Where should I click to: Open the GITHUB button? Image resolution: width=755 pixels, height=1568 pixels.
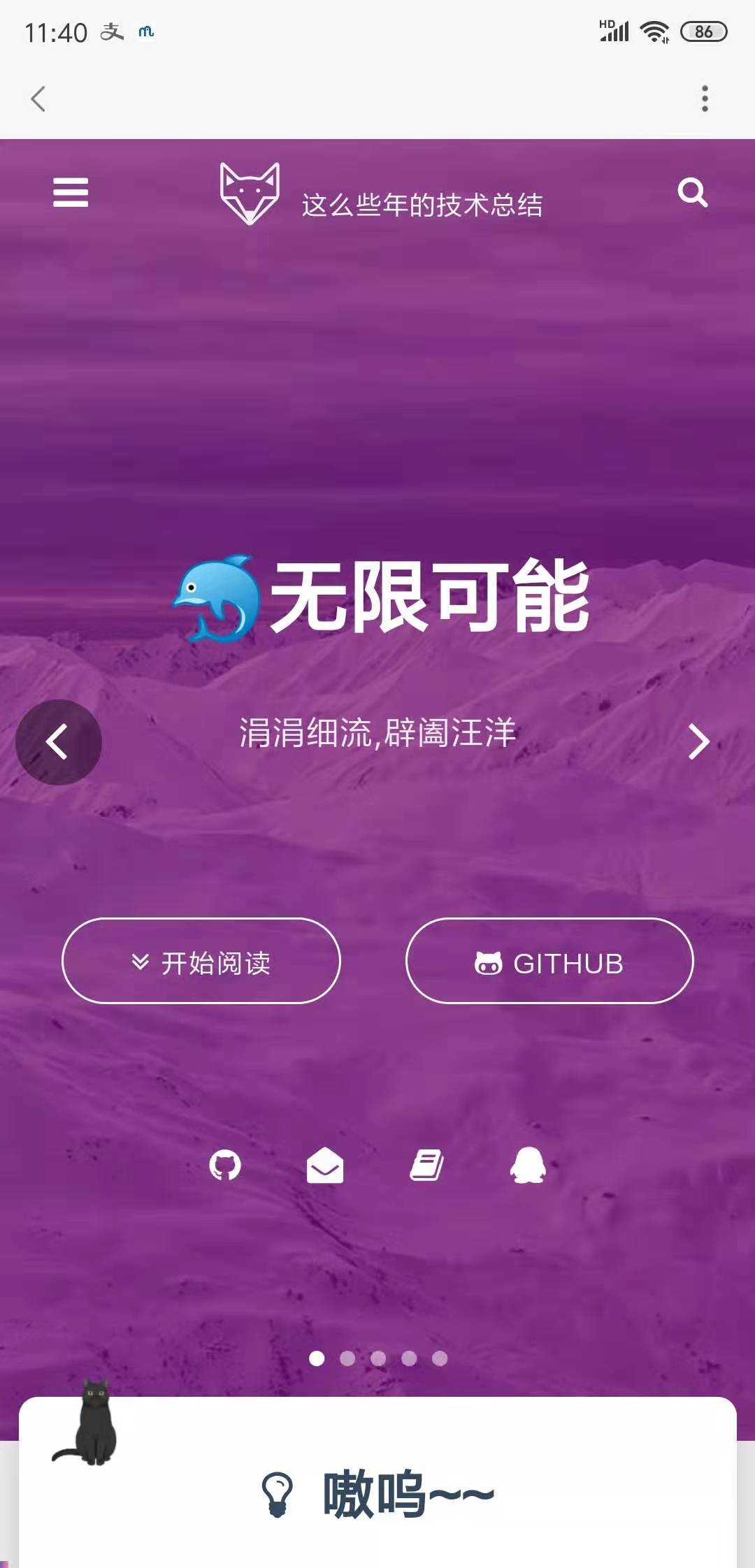click(x=549, y=961)
